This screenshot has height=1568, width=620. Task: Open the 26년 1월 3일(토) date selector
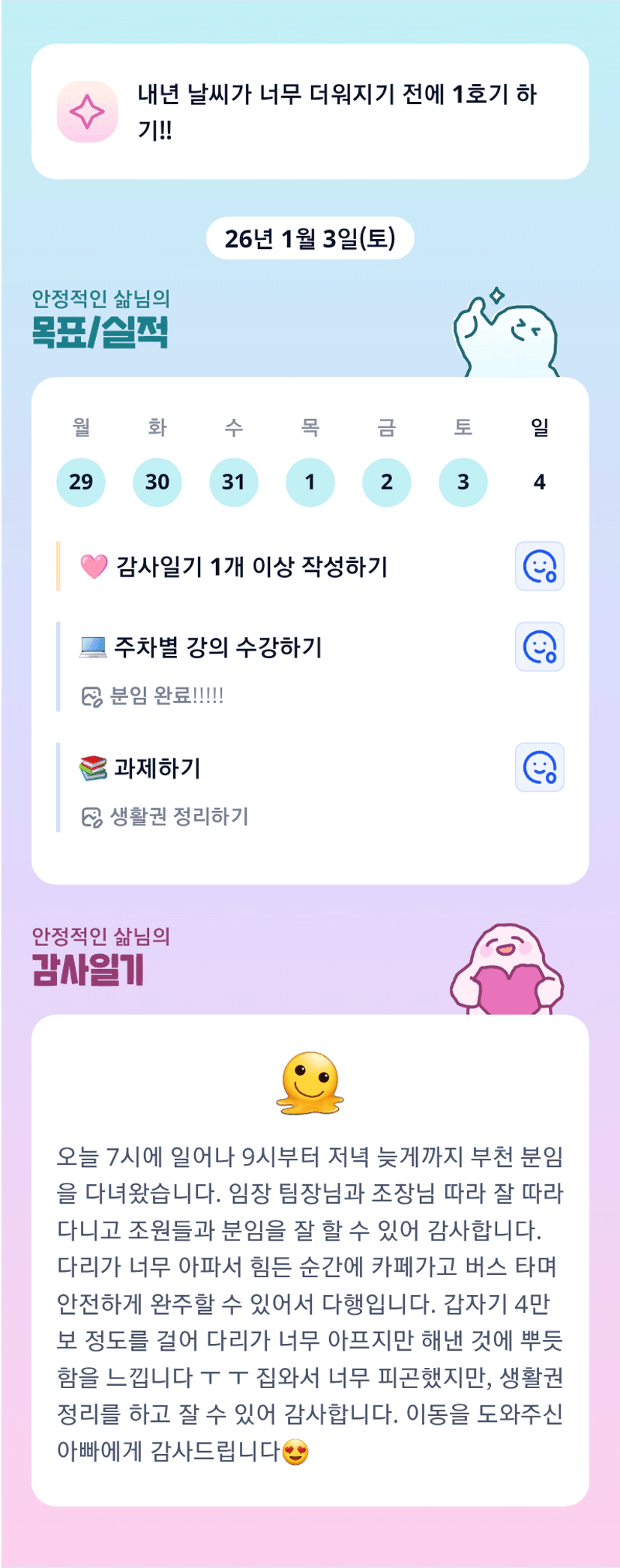pos(310,238)
